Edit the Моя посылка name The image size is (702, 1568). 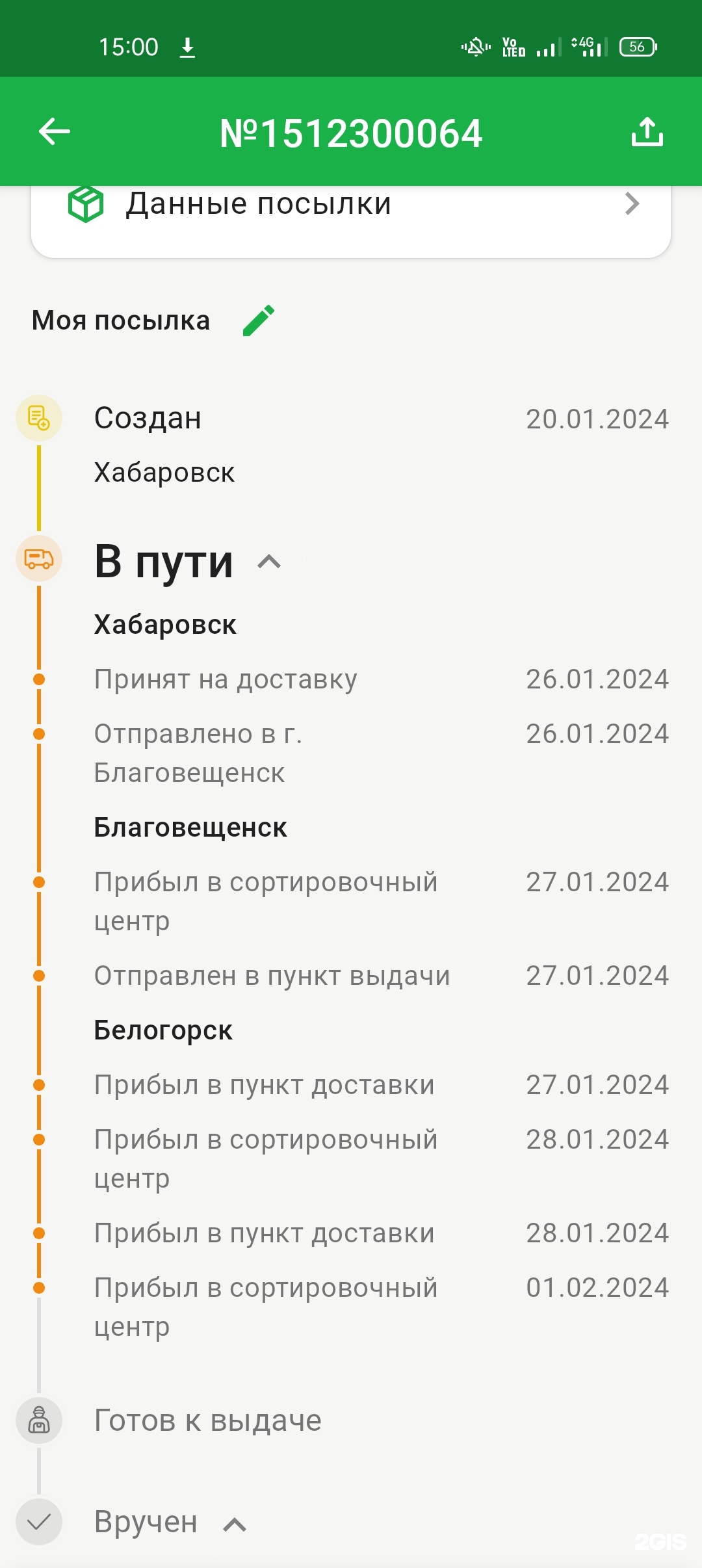click(x=259, y=320)
